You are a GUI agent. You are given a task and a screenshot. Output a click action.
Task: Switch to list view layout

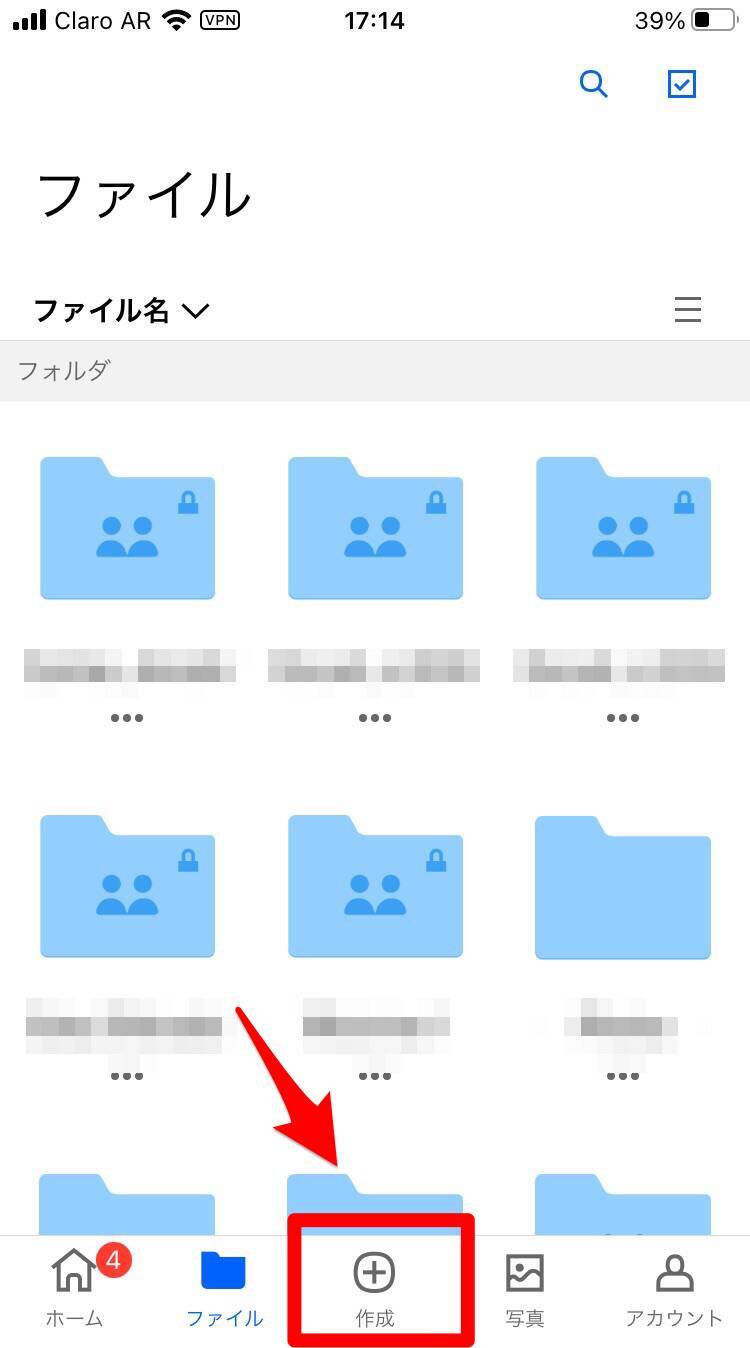click(x=688, y=310)
